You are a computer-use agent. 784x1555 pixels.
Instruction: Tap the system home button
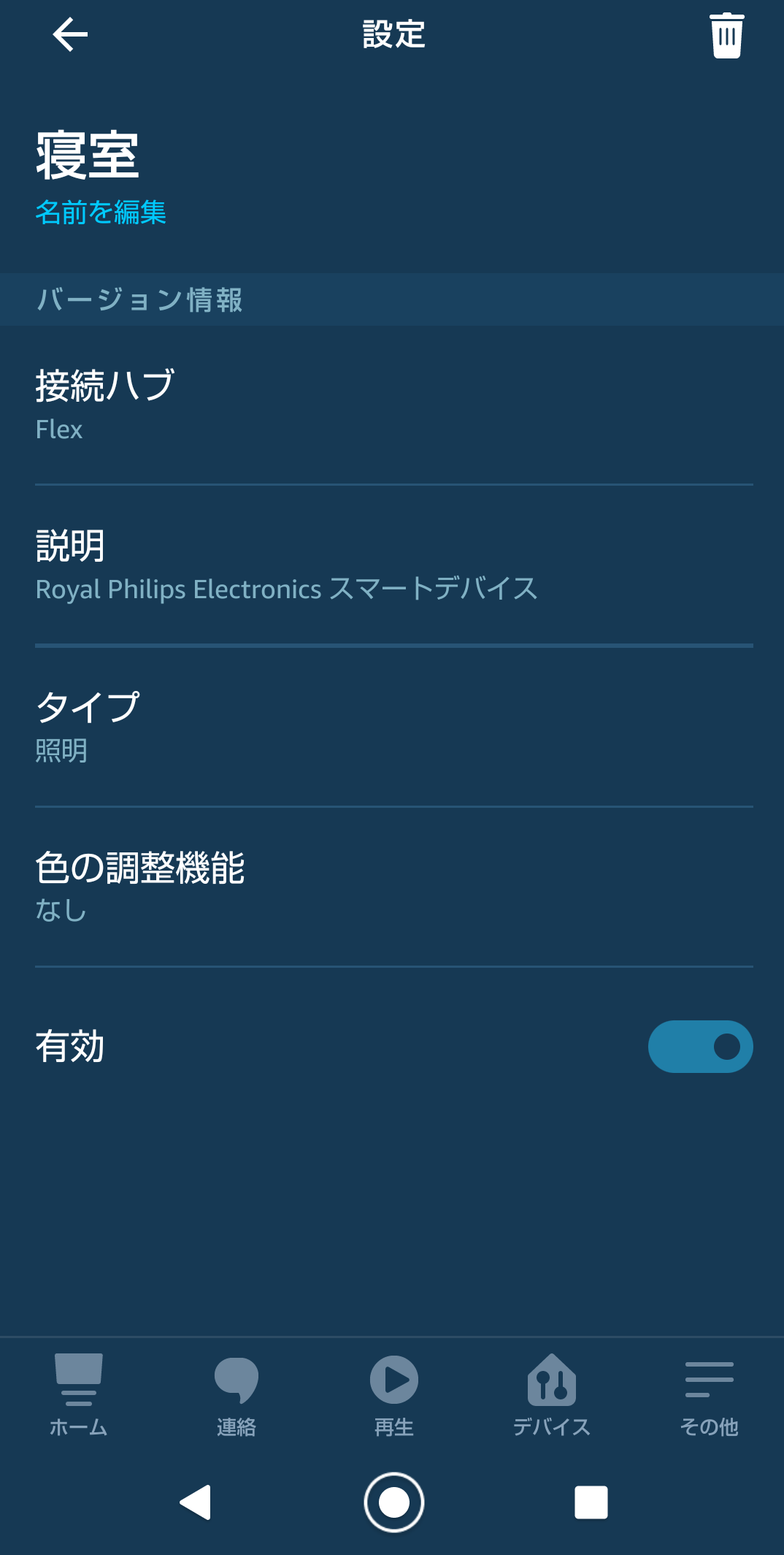point(393,1502)
